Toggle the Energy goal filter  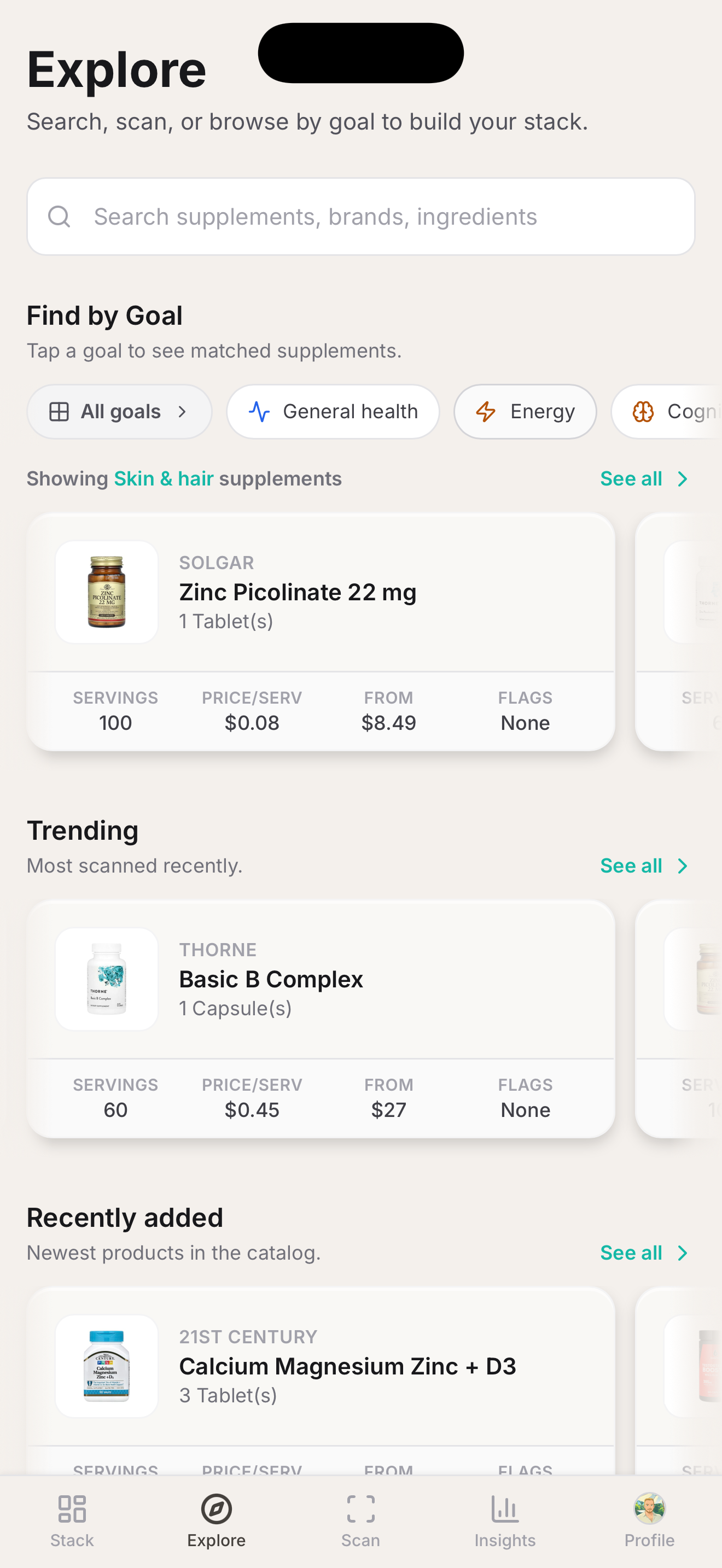(x=525, y=412)
